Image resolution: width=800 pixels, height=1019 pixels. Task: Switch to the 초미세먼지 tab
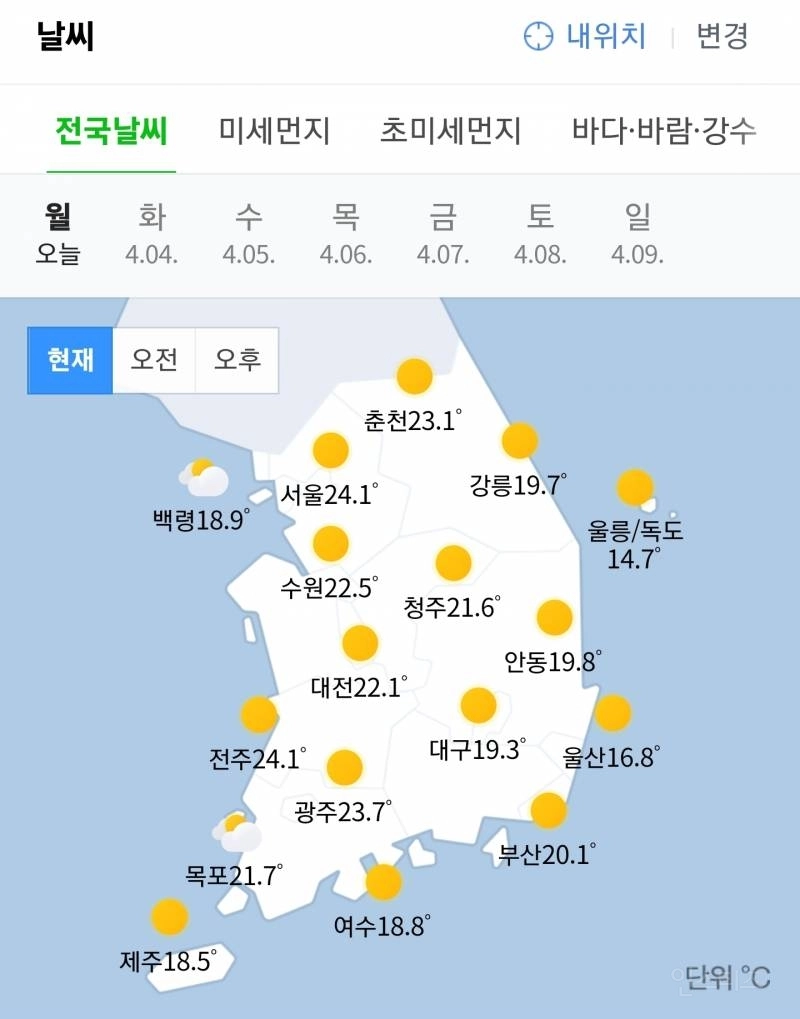click(x=450, y=131)
